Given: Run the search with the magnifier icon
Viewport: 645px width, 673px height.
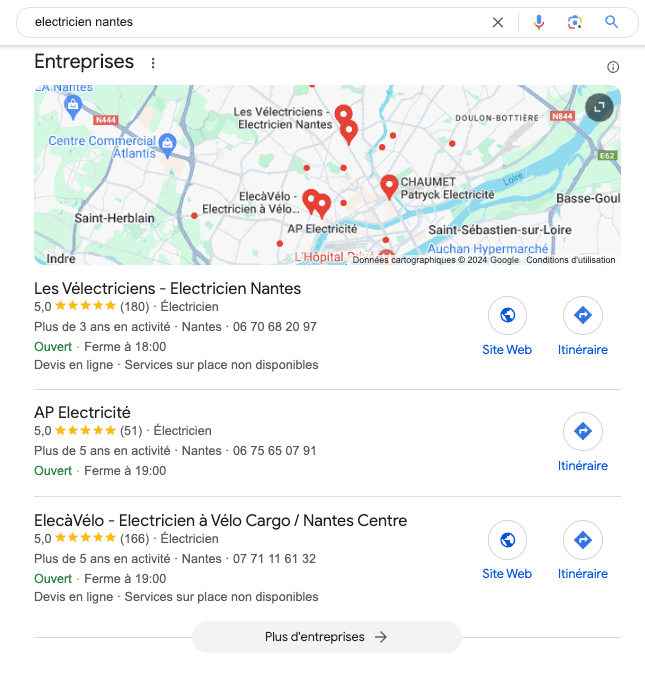Looking at the screenshot, I should pyautogui.click(x=612, y=22).
